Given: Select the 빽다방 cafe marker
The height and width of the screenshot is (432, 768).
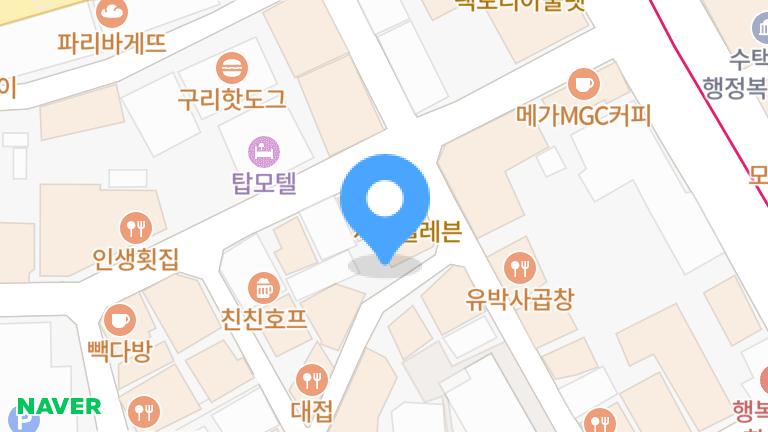Looking at the screenshot, I should [118, 320].
